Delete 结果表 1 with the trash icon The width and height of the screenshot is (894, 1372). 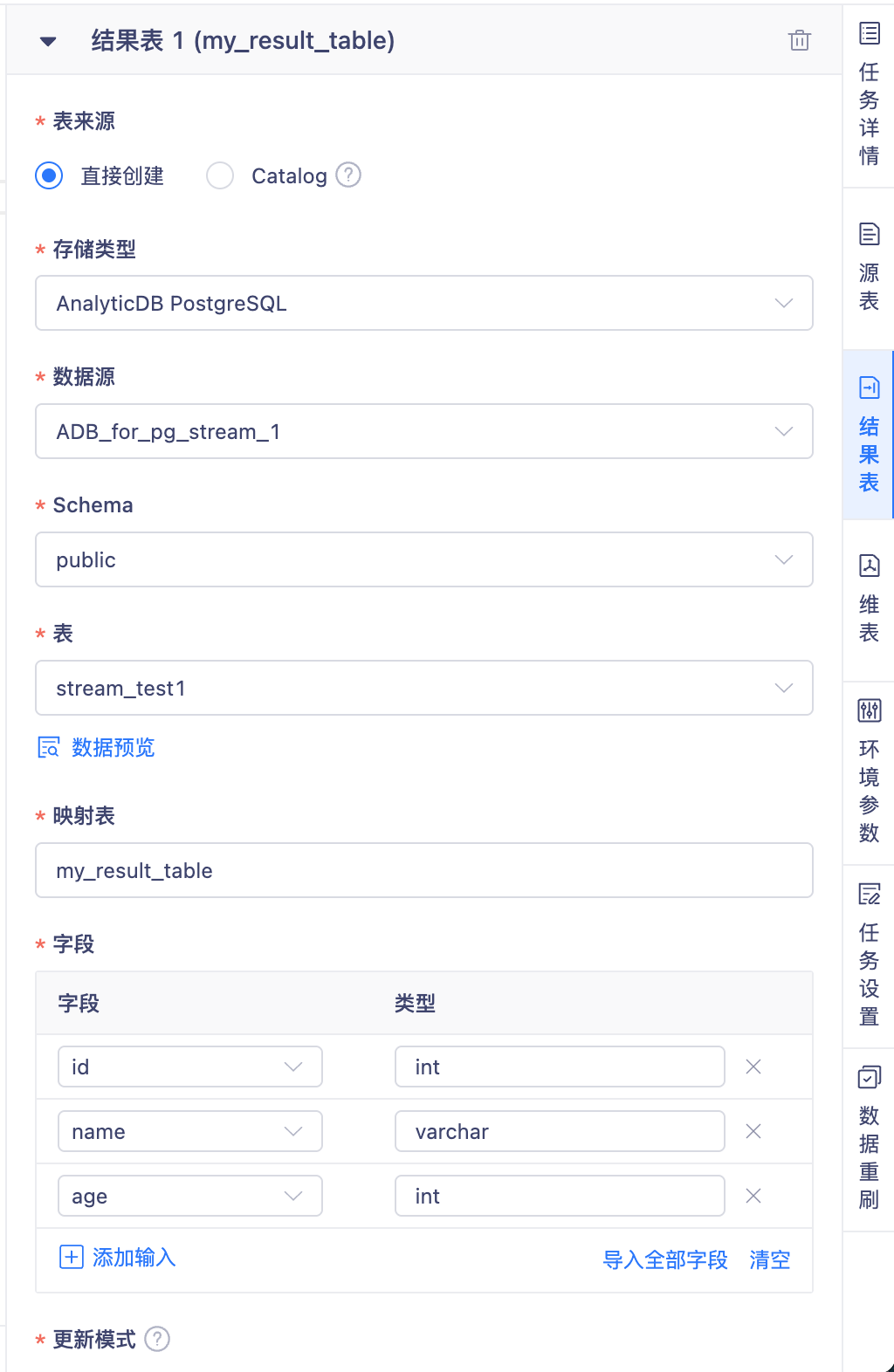tap(799, 40)
